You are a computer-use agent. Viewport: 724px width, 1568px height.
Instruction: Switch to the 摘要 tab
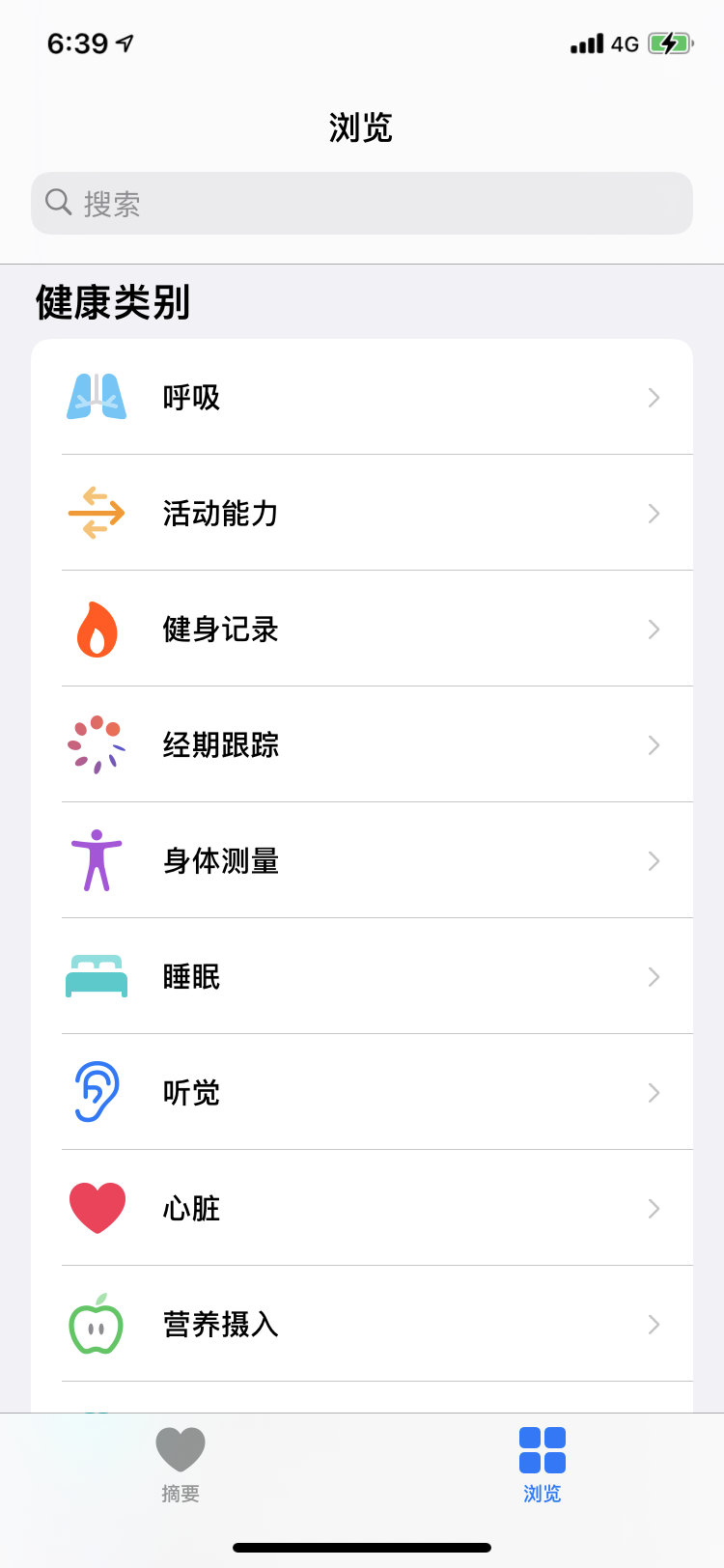pos(181,1465)
